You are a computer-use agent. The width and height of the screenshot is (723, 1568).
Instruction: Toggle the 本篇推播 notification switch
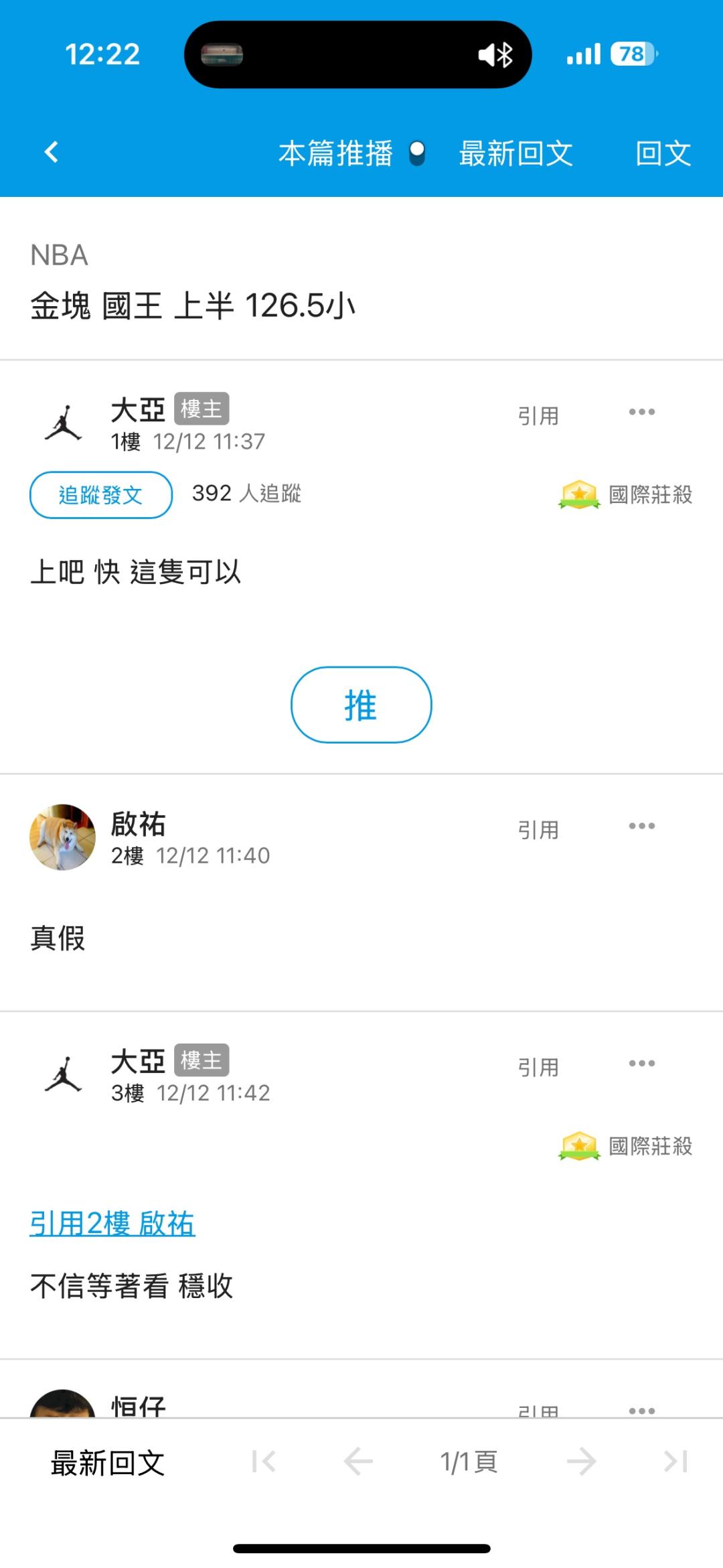[416, 153]
